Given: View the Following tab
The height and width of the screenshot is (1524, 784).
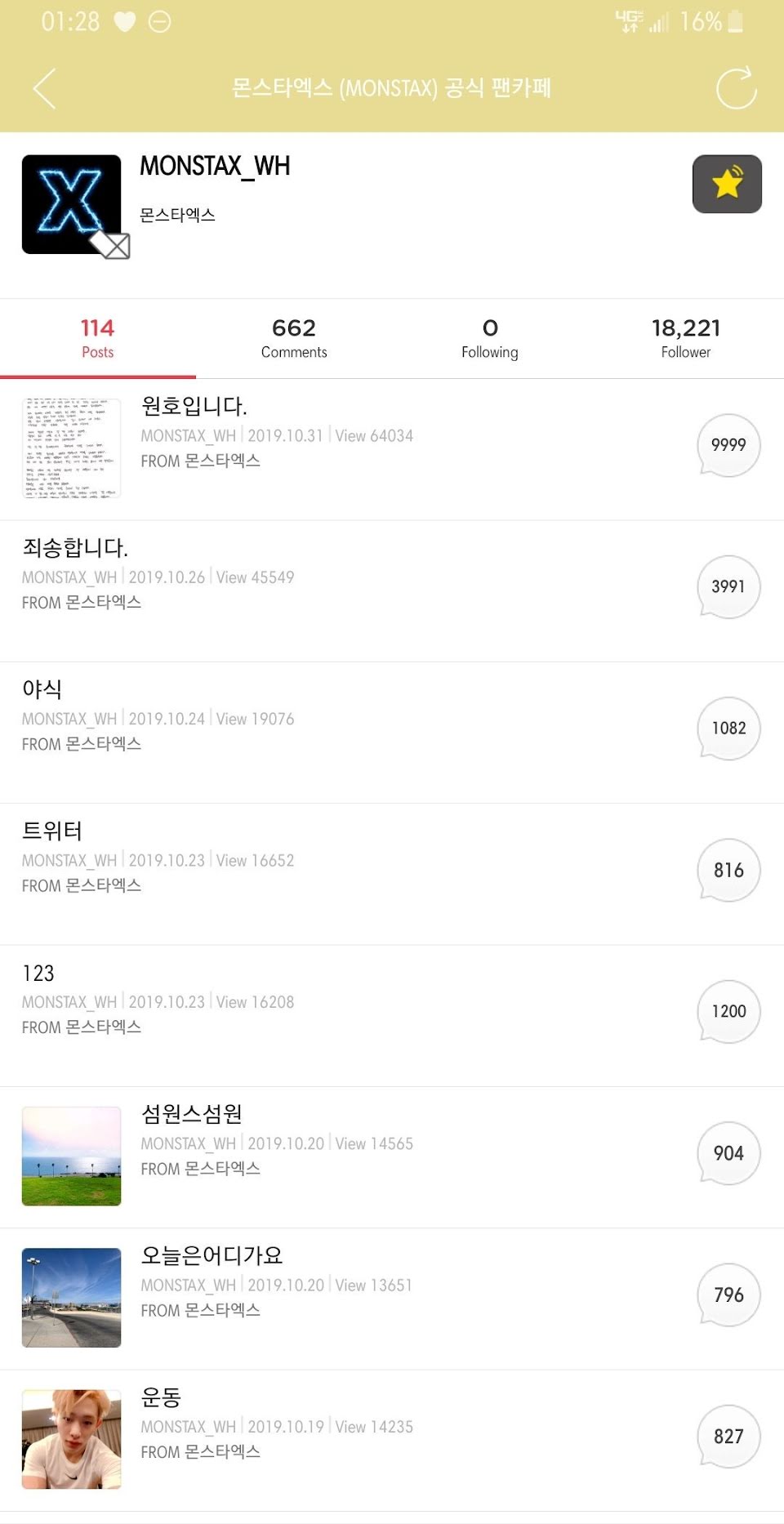Looking at the screenshot, I should (489, 338).
